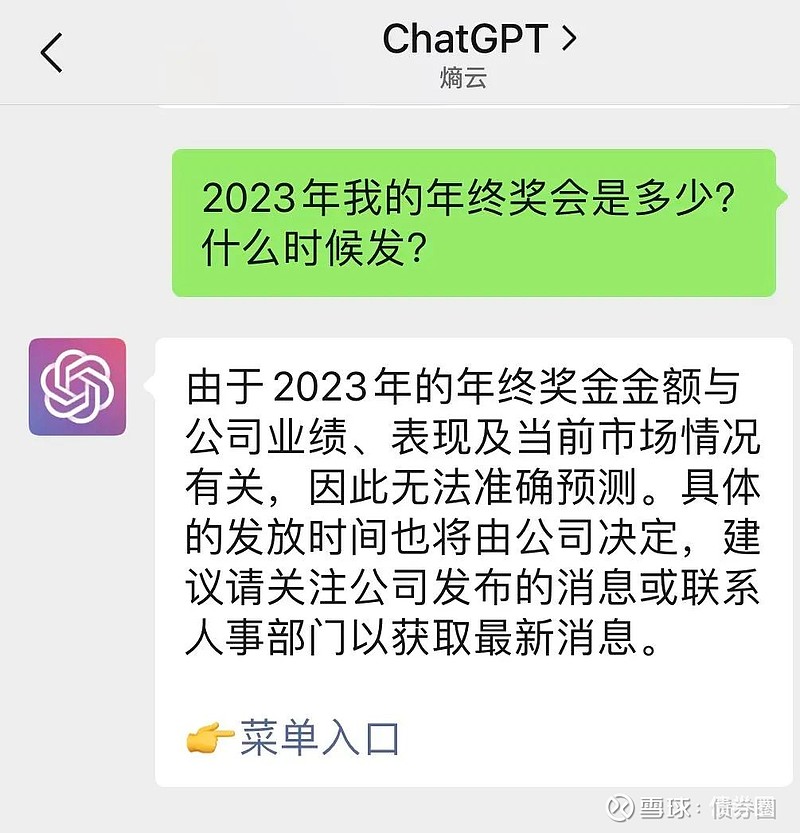Tap the green question message bubble
800x833 pixels.
tap(470, 220)
